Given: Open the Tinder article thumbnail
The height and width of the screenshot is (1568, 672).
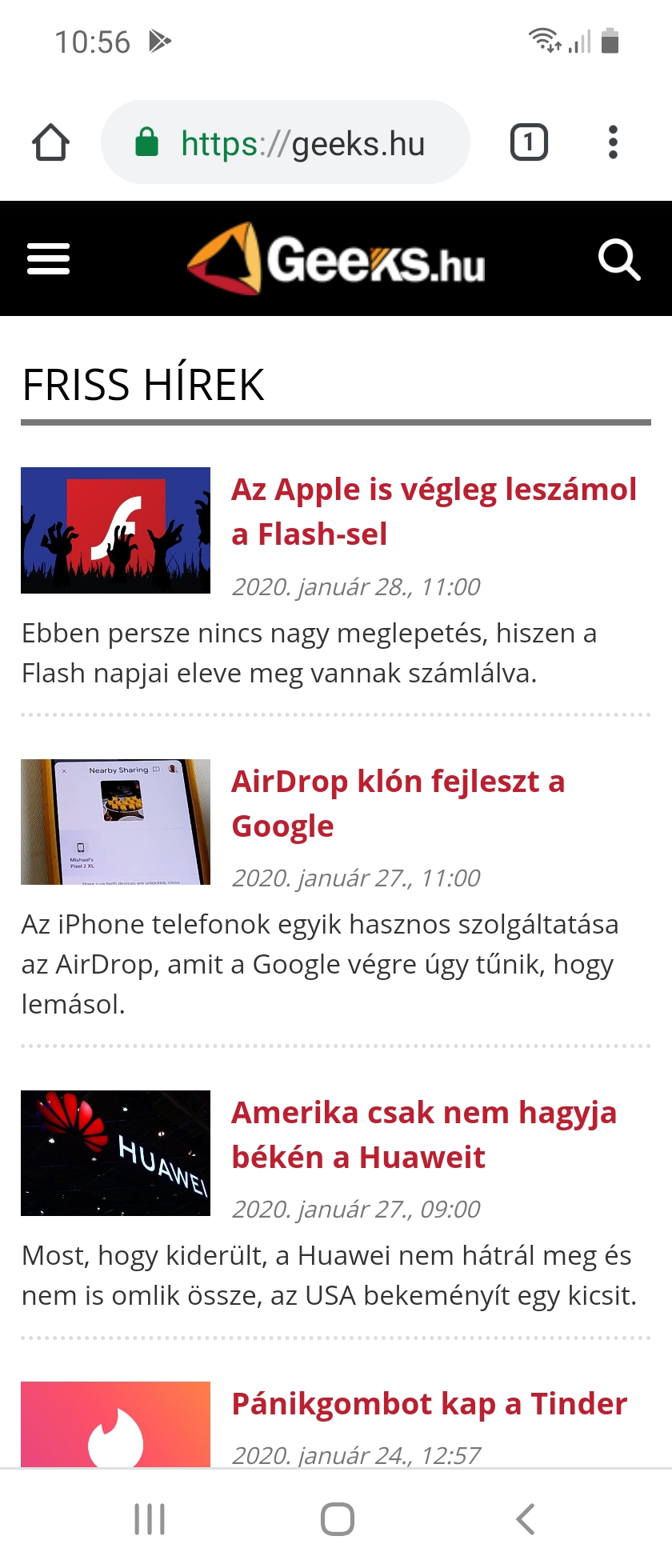Looking at the screenshot, I should 115,1424.
